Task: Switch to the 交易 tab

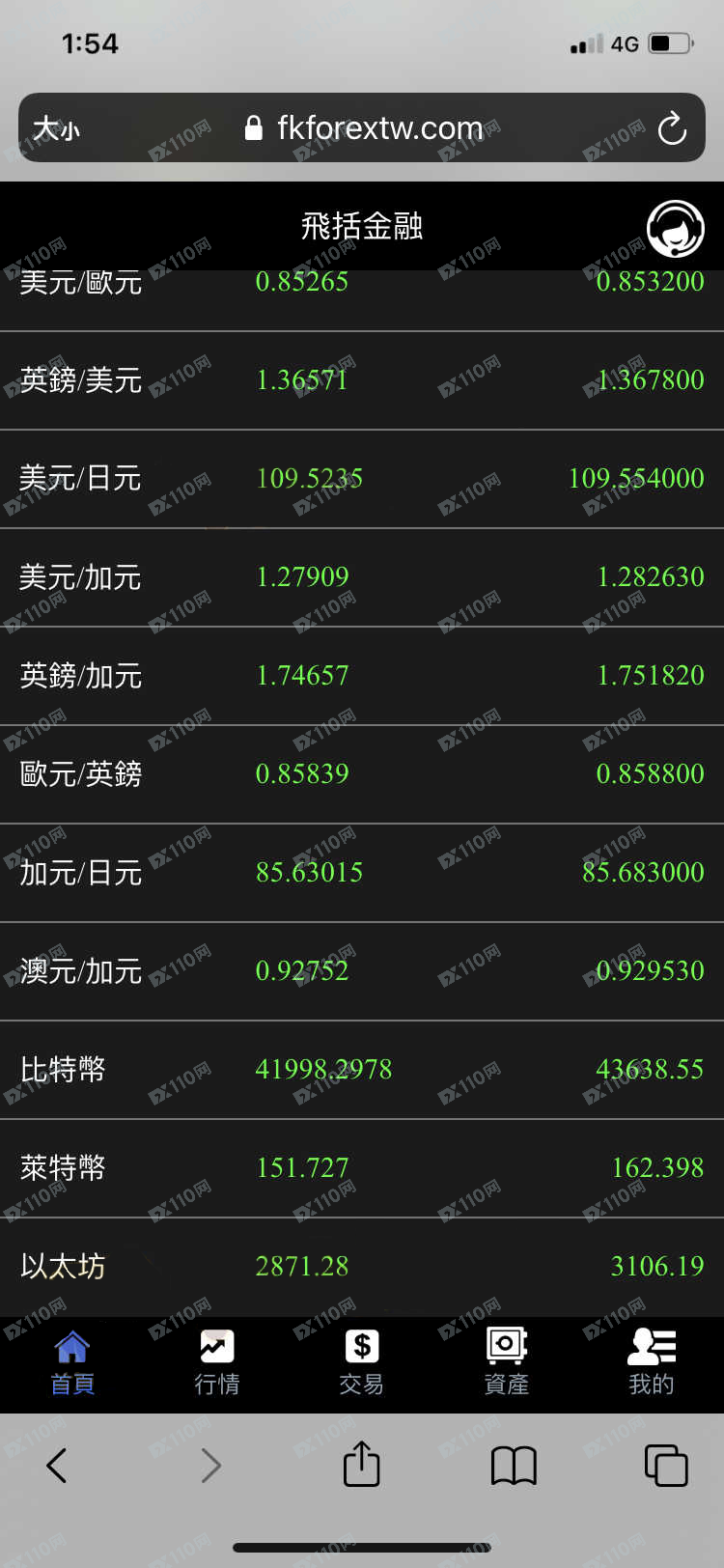Action: pyautogui.click(x=362, y=1363)
